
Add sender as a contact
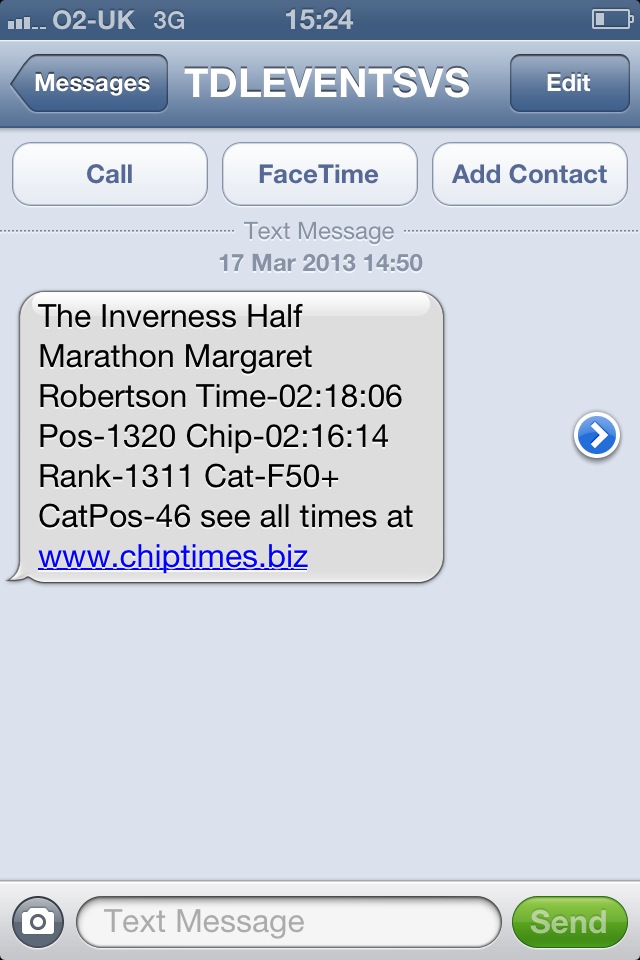coord(529,174)
